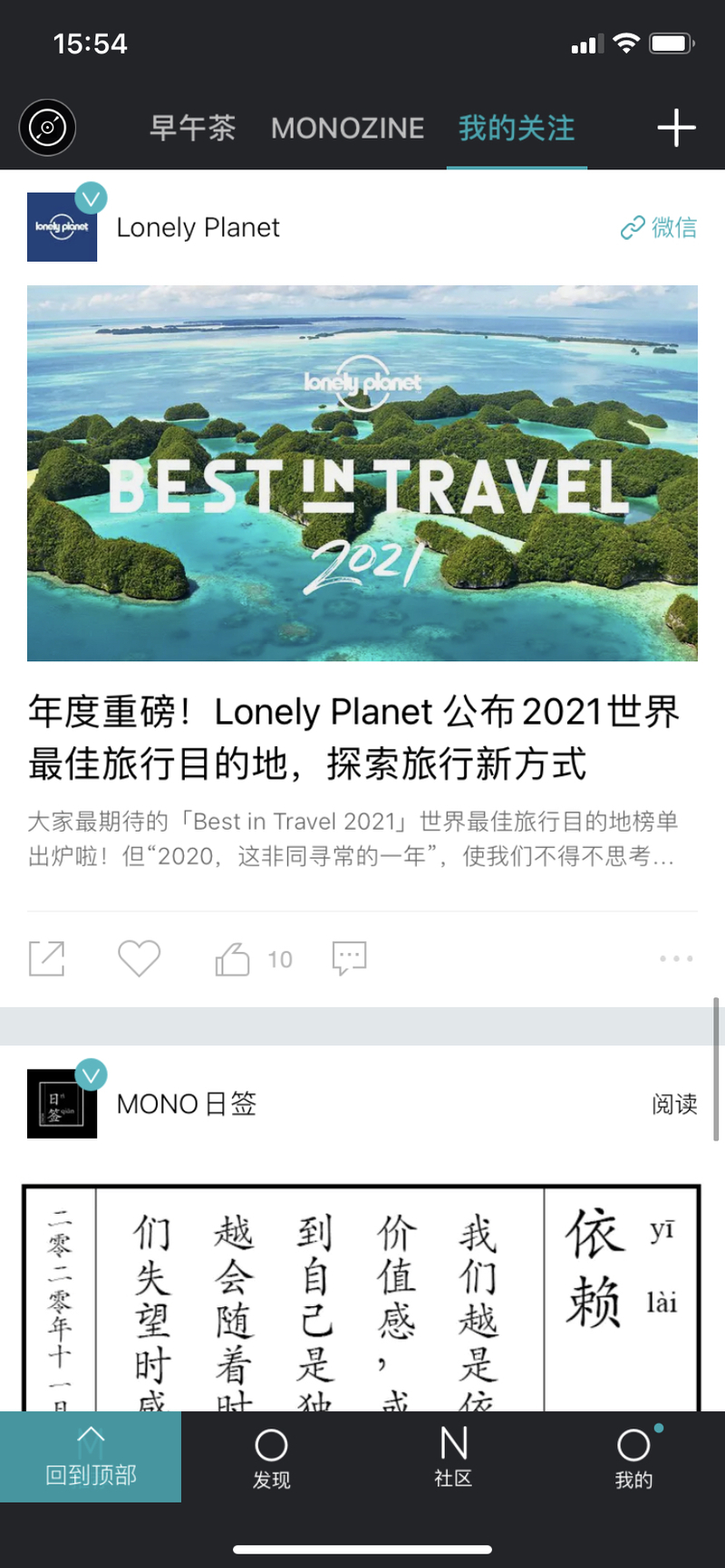Select the 我的关注 tab
Image resolution: width=725 pixels, height=1568 pixels.
(516, 129)
